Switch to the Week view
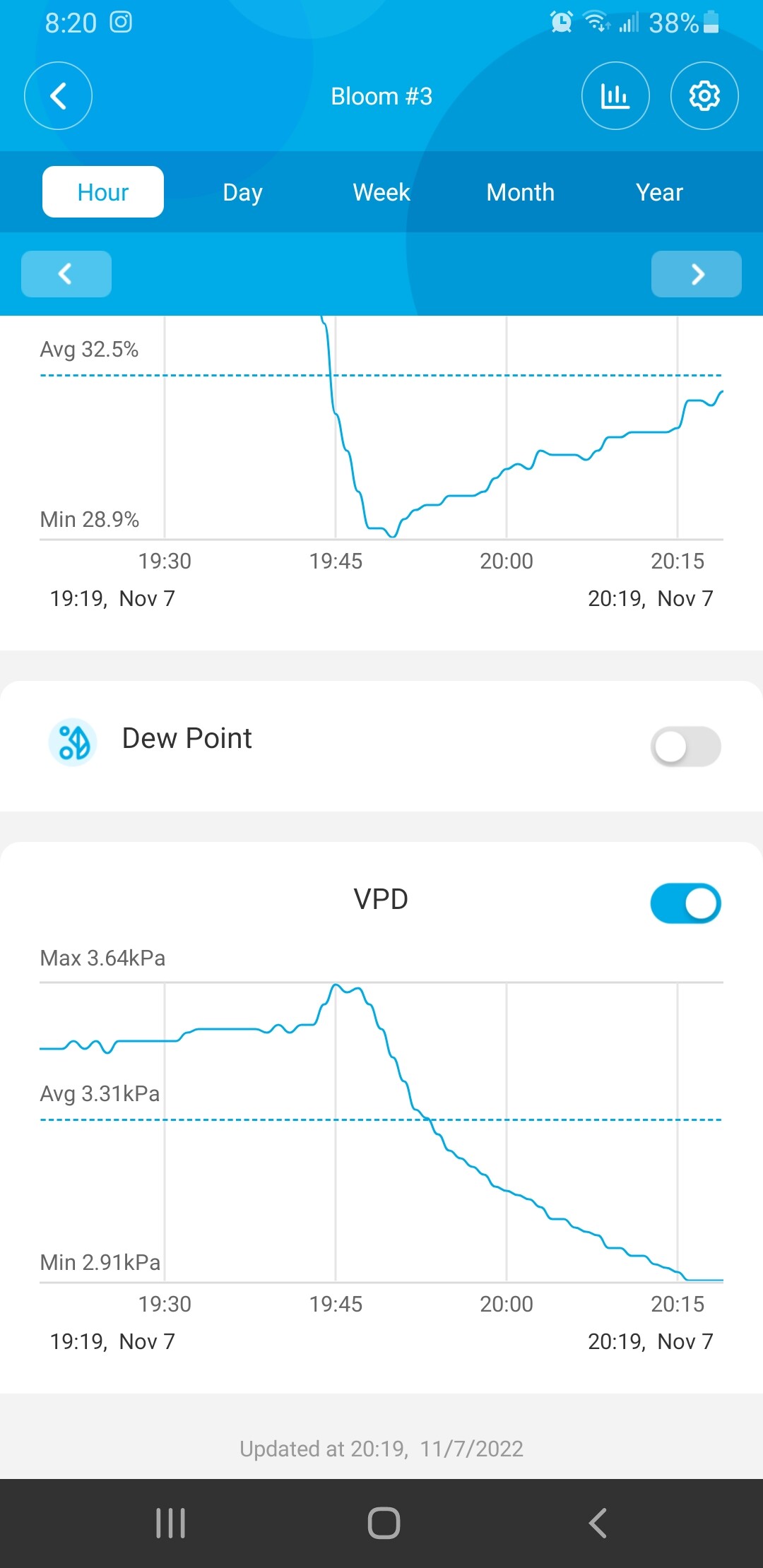 381,192
